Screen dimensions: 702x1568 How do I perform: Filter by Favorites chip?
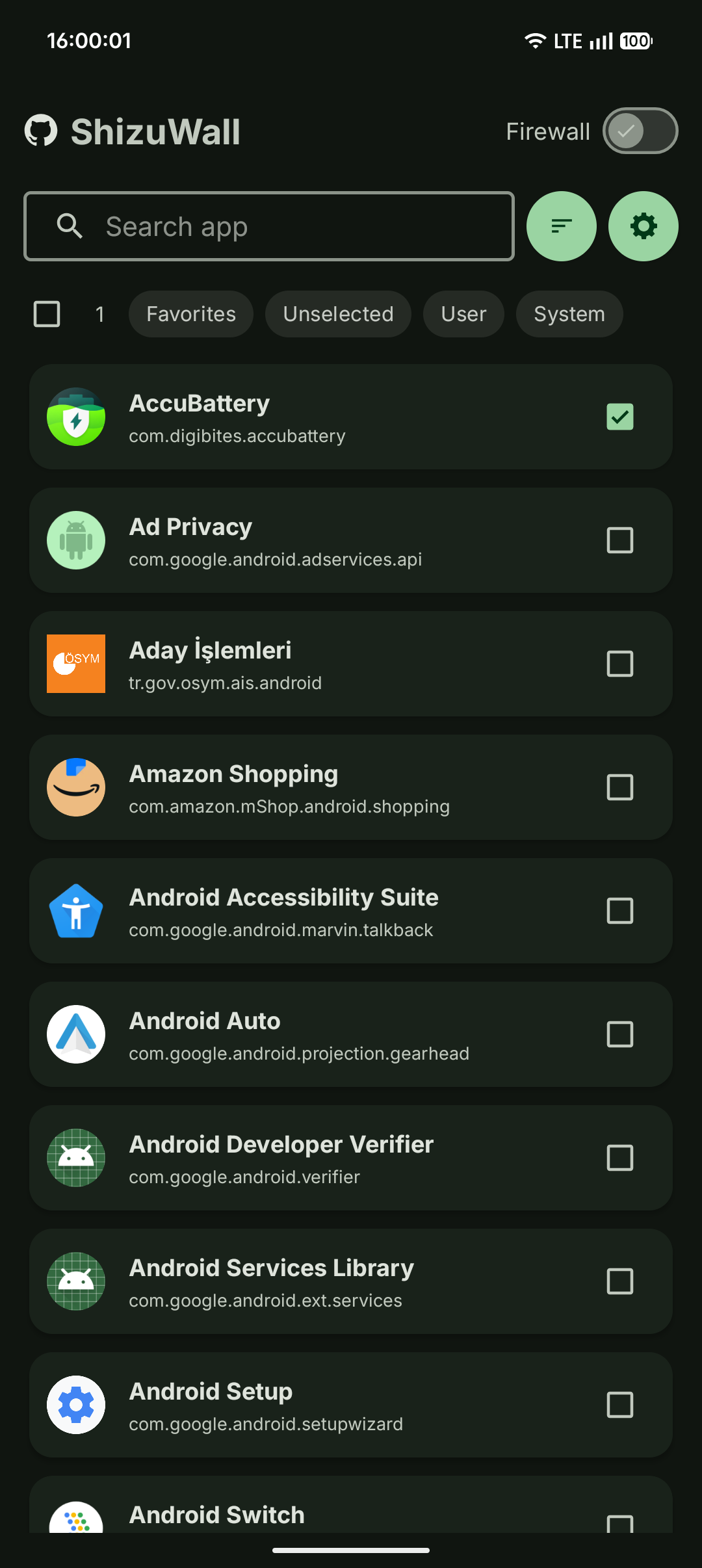191,314
